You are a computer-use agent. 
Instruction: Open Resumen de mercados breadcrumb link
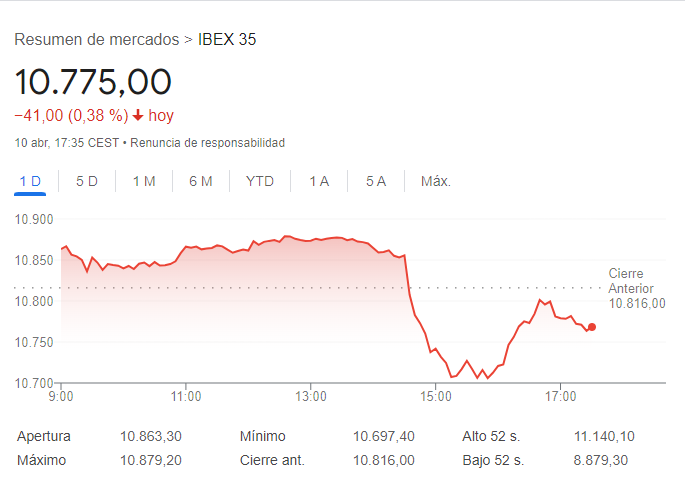pyautogui.click(x=97, y=40)
